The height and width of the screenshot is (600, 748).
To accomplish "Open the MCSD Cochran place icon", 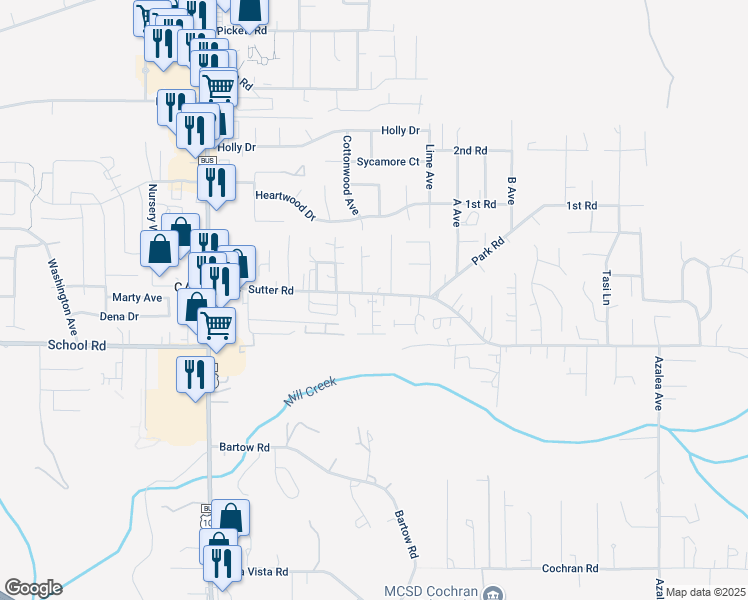I will pos(494,593).
